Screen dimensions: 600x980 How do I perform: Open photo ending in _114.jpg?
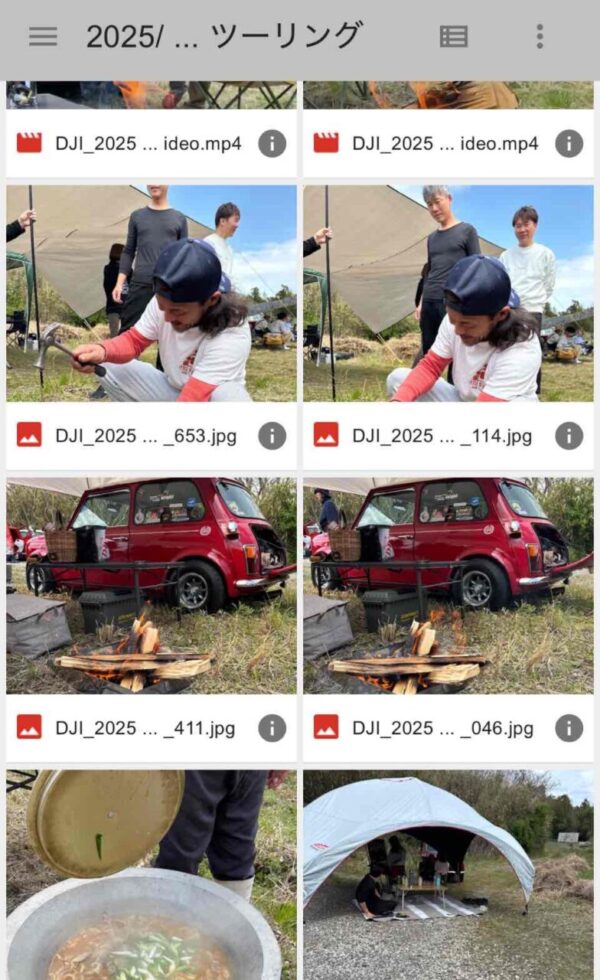tap(448, 293)
